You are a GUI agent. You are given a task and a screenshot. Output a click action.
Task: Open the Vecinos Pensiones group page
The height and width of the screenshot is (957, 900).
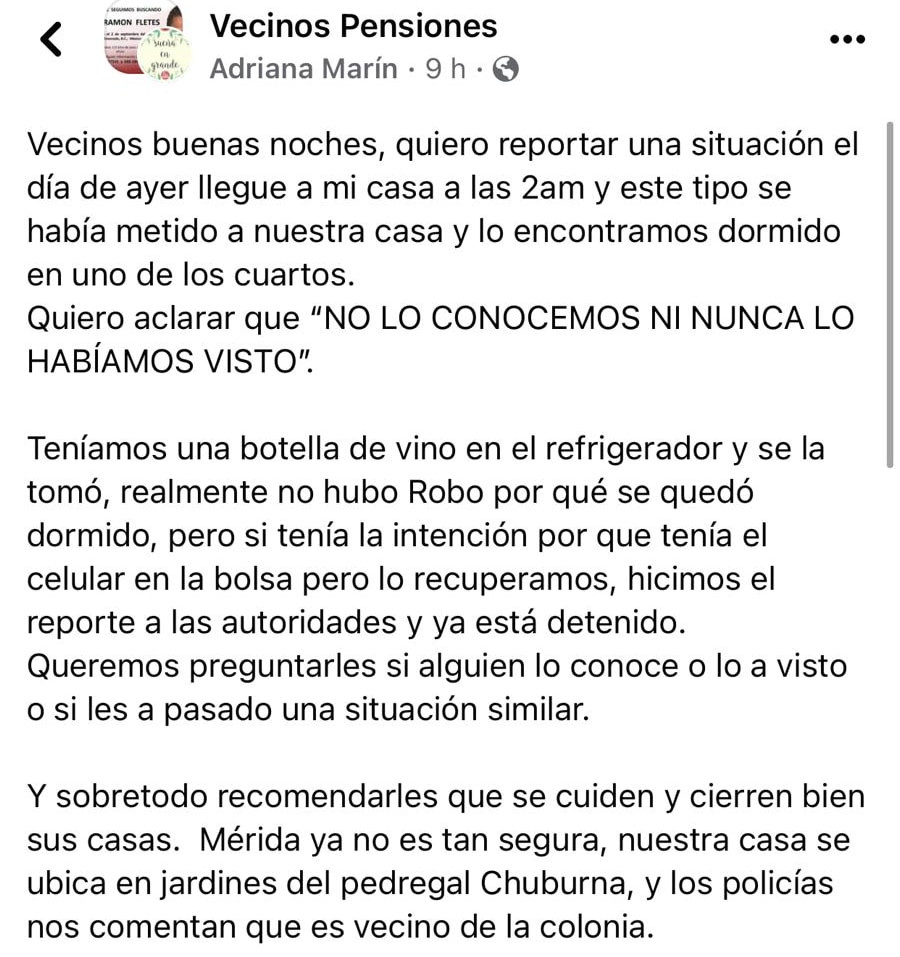[353, 26]
